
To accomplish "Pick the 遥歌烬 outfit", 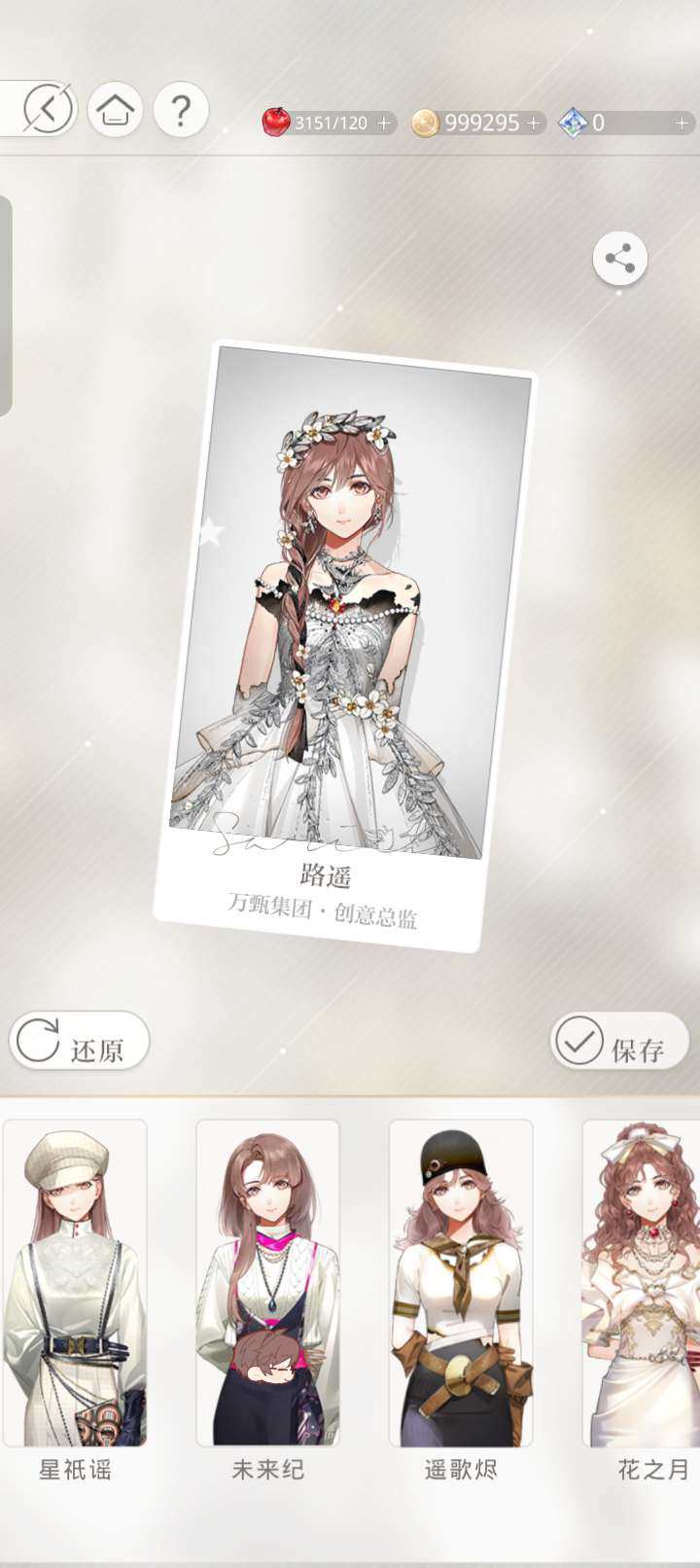I will [461, 1282].
